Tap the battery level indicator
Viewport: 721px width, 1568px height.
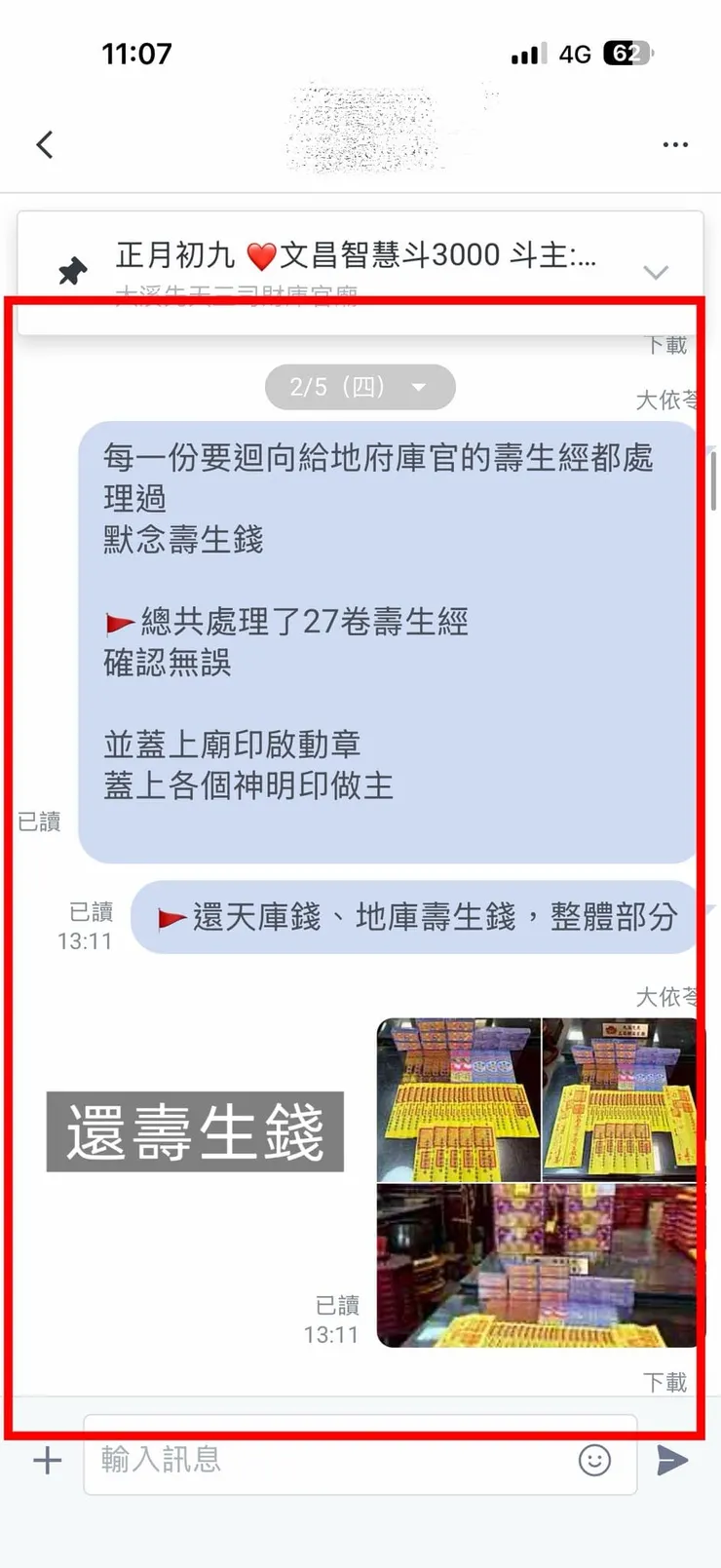tap(628, 54)
